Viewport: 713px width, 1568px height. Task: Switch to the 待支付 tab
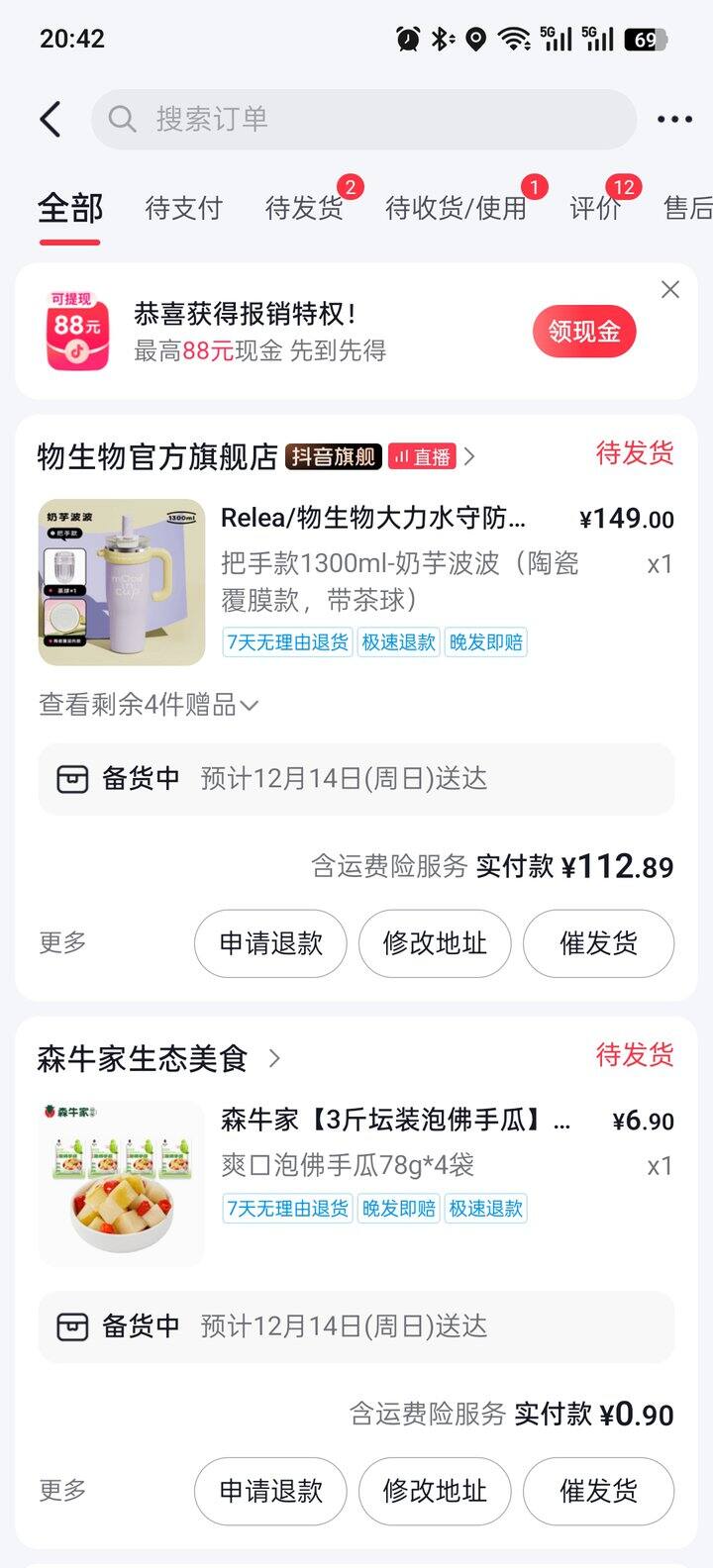183,208
